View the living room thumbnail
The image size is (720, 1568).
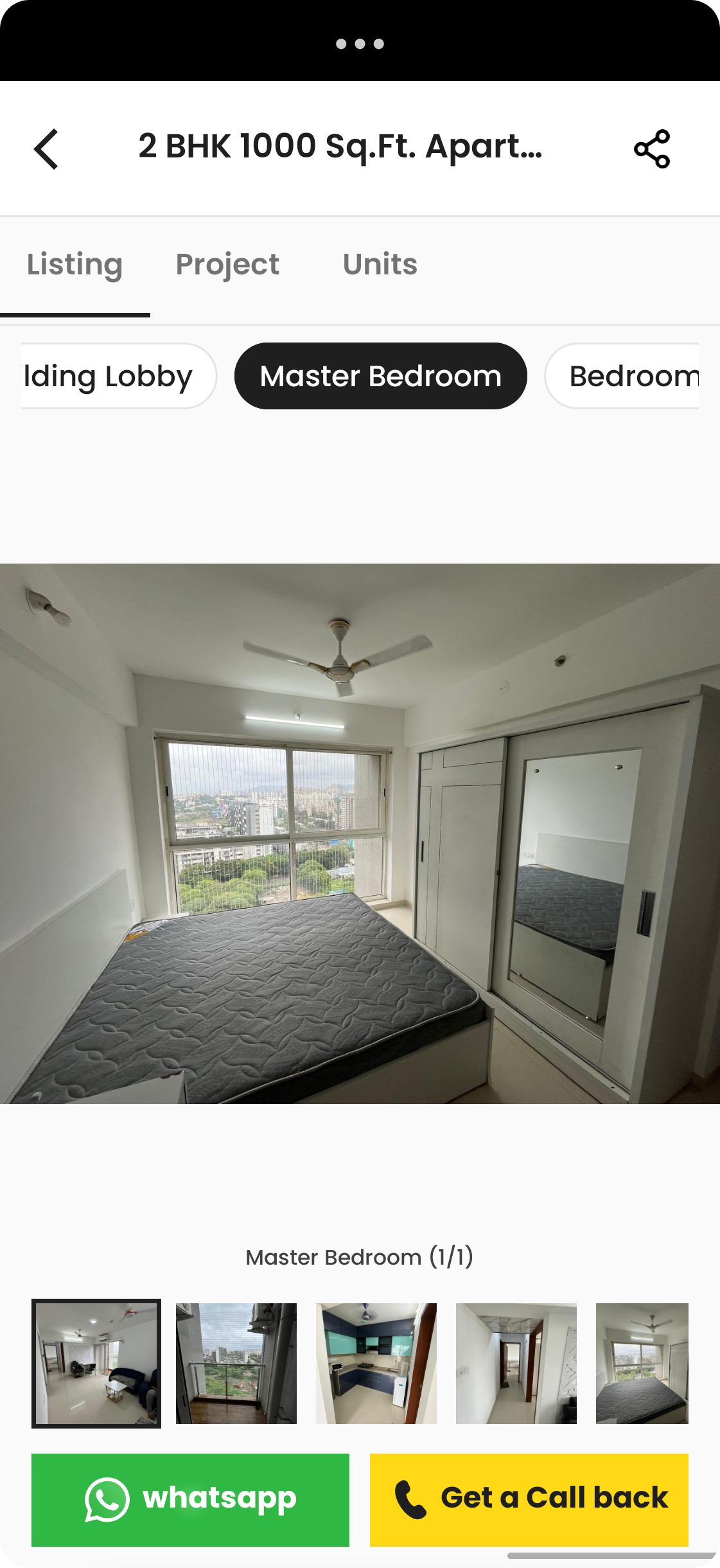pyautogui.click(x=96, y=1363)
